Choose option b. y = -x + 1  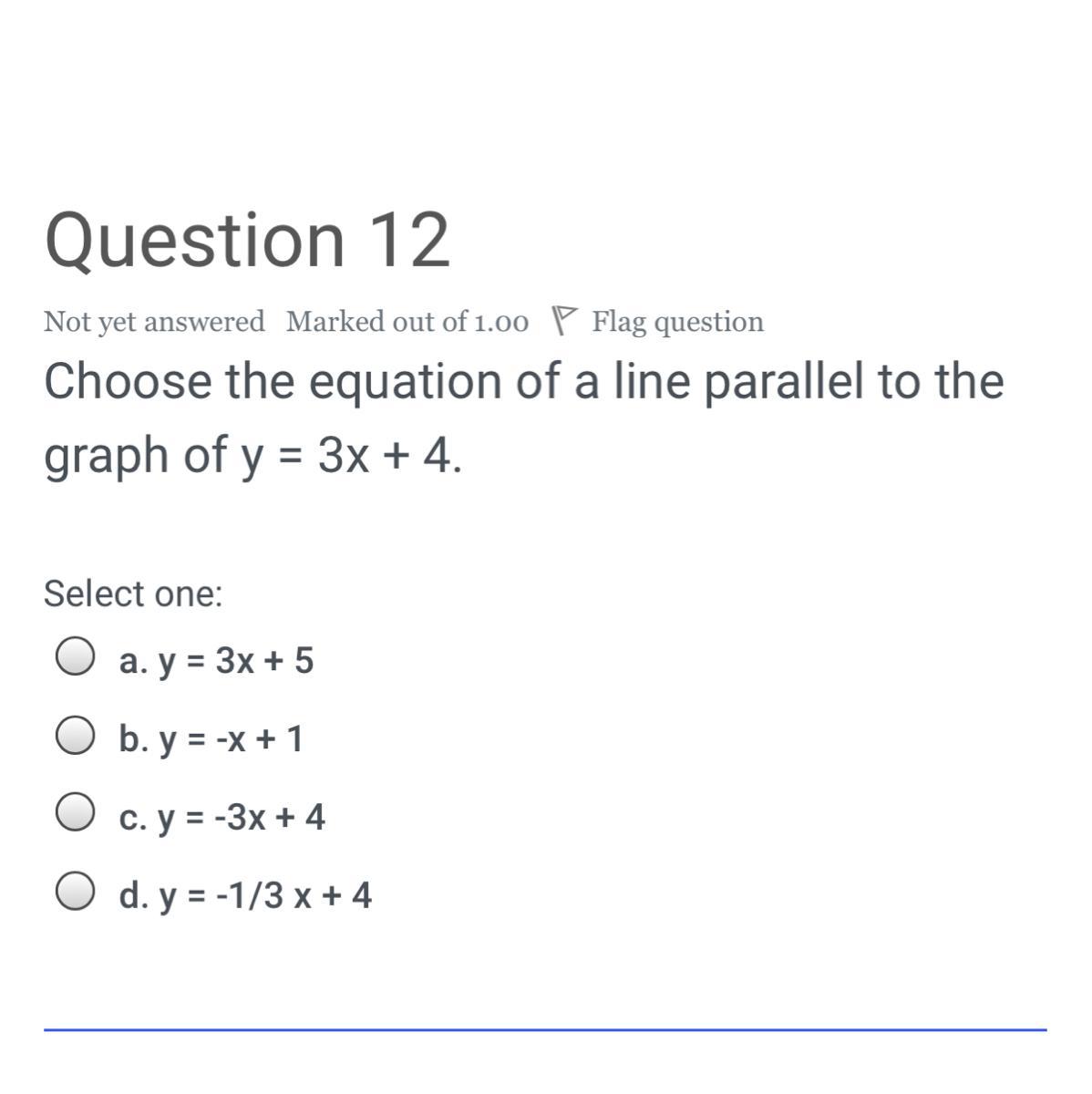pos(75,737)
